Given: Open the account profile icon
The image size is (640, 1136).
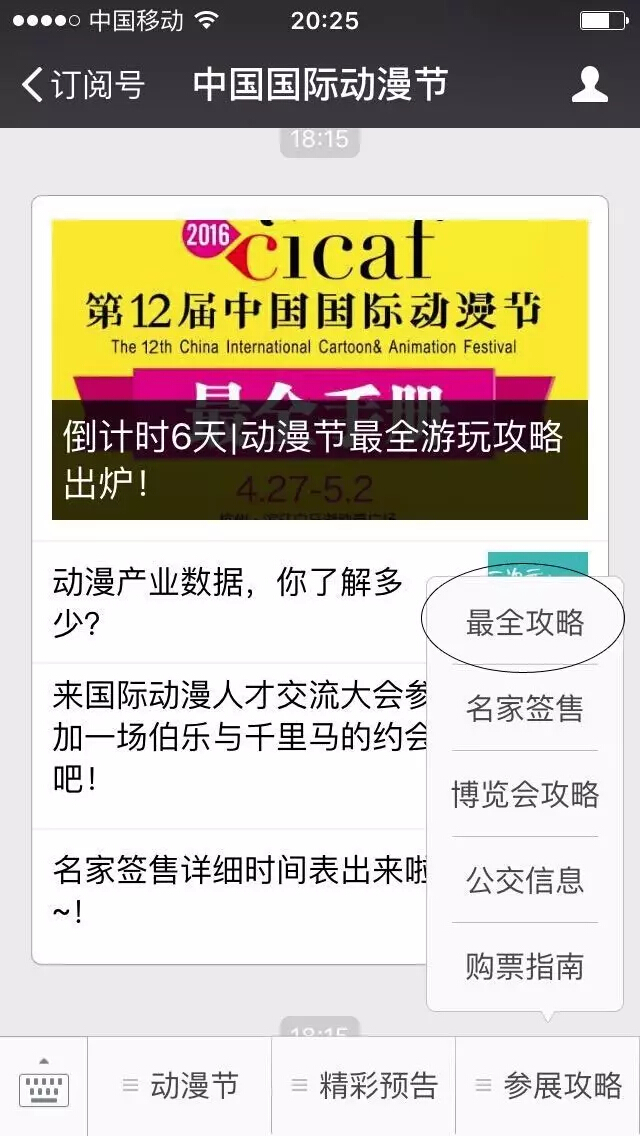Looking at the screenshot, I should (590, 85).
